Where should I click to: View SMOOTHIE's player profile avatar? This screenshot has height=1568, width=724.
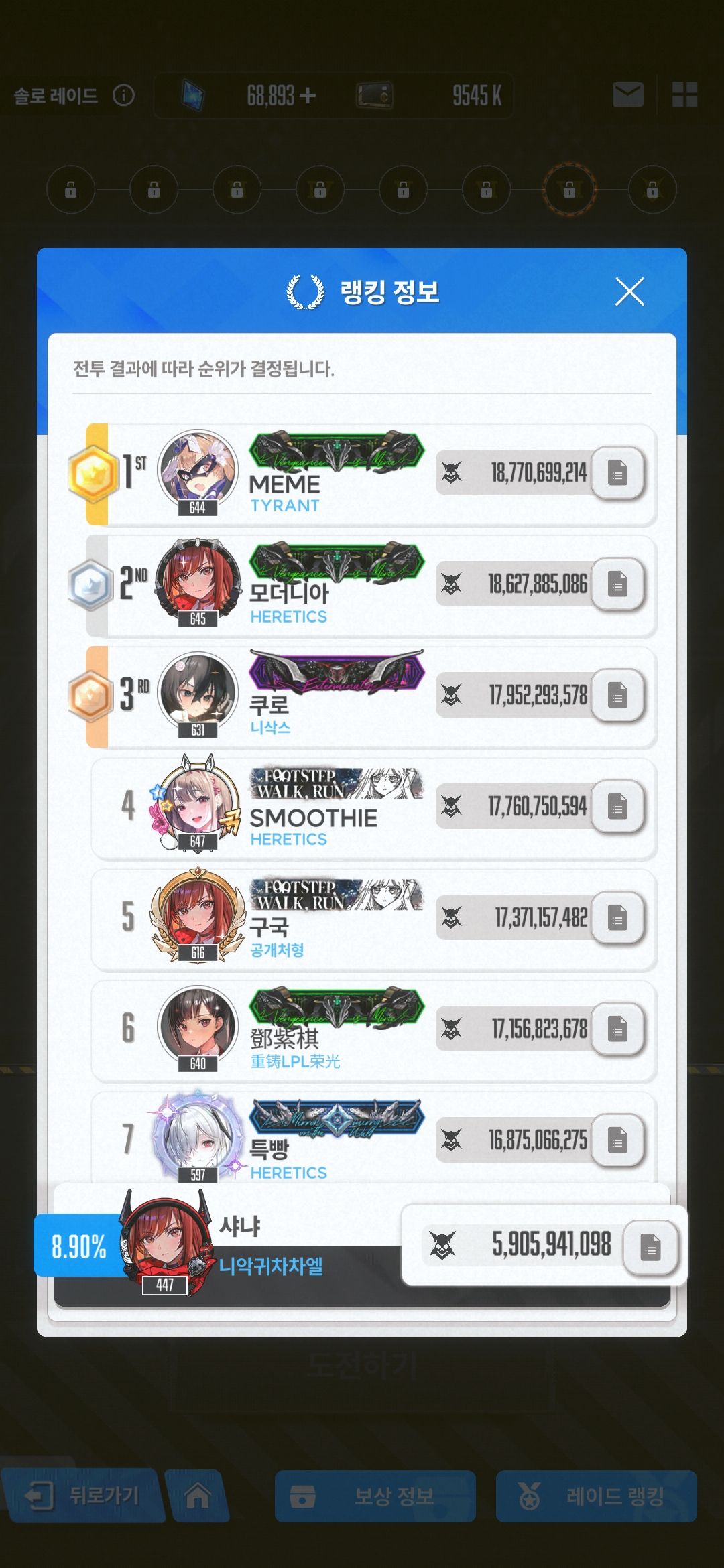(x=198, y=803)
